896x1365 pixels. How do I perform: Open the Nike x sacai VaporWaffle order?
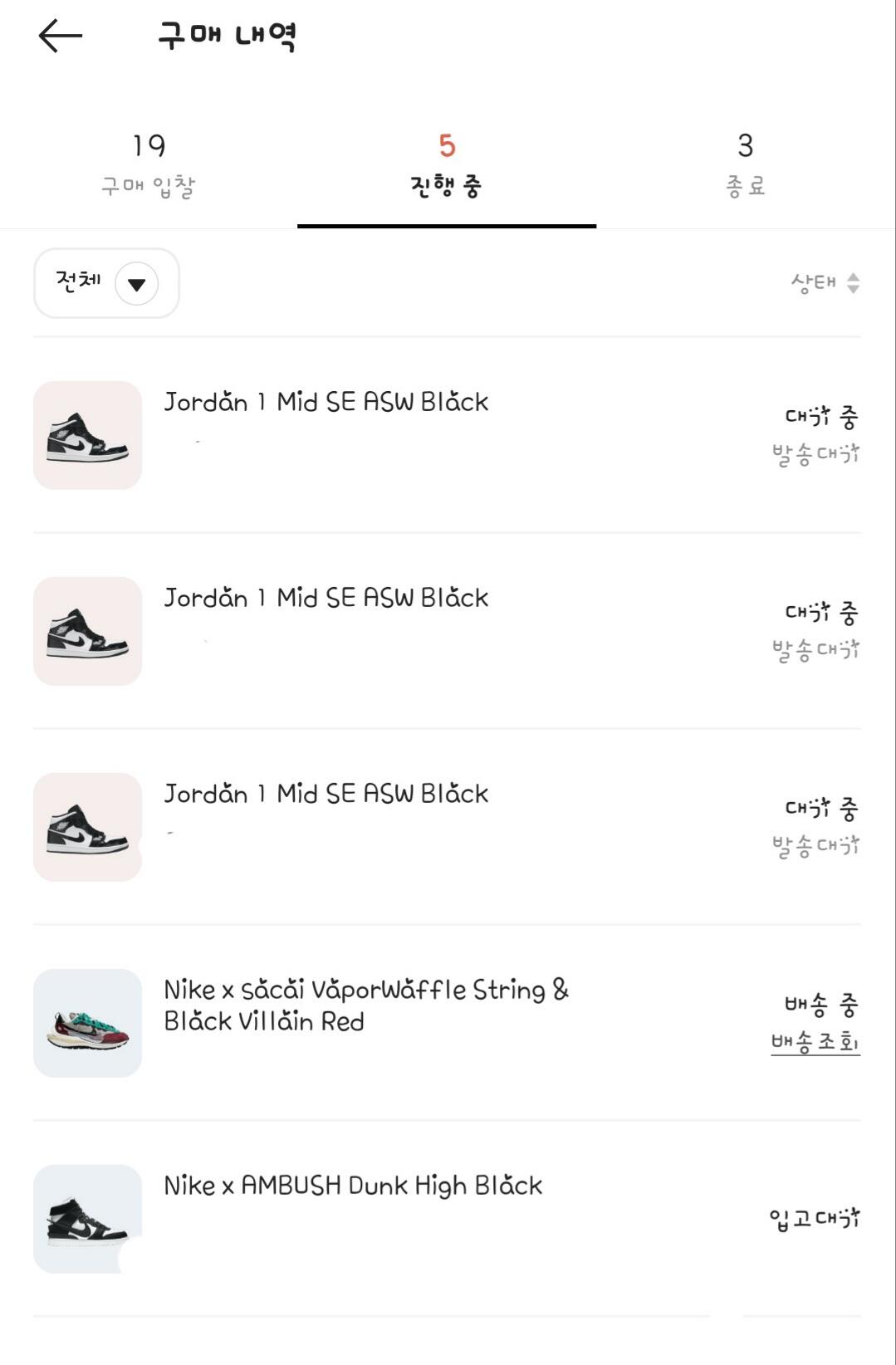[x=365, y=1005]
